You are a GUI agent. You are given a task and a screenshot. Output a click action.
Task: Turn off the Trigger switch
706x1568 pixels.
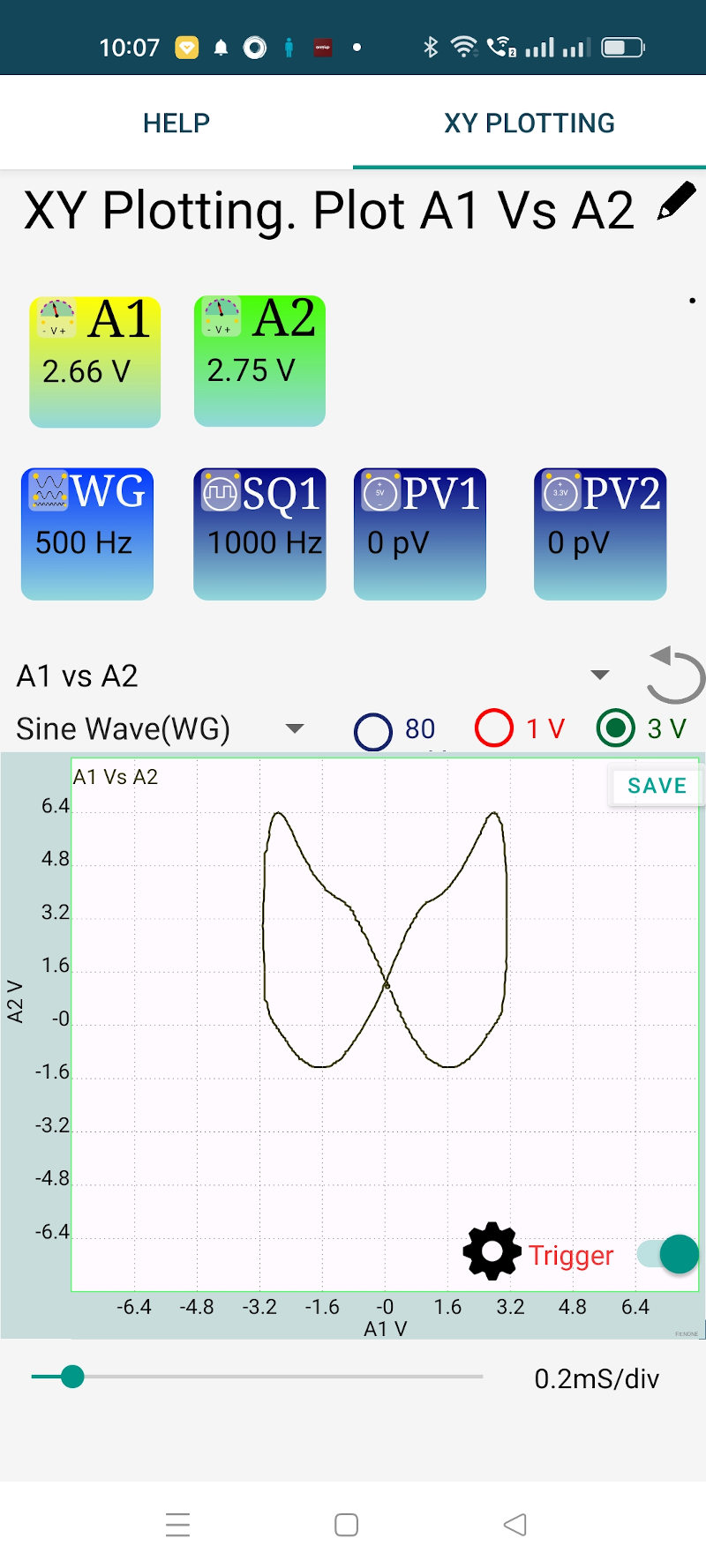[668, 1254]
